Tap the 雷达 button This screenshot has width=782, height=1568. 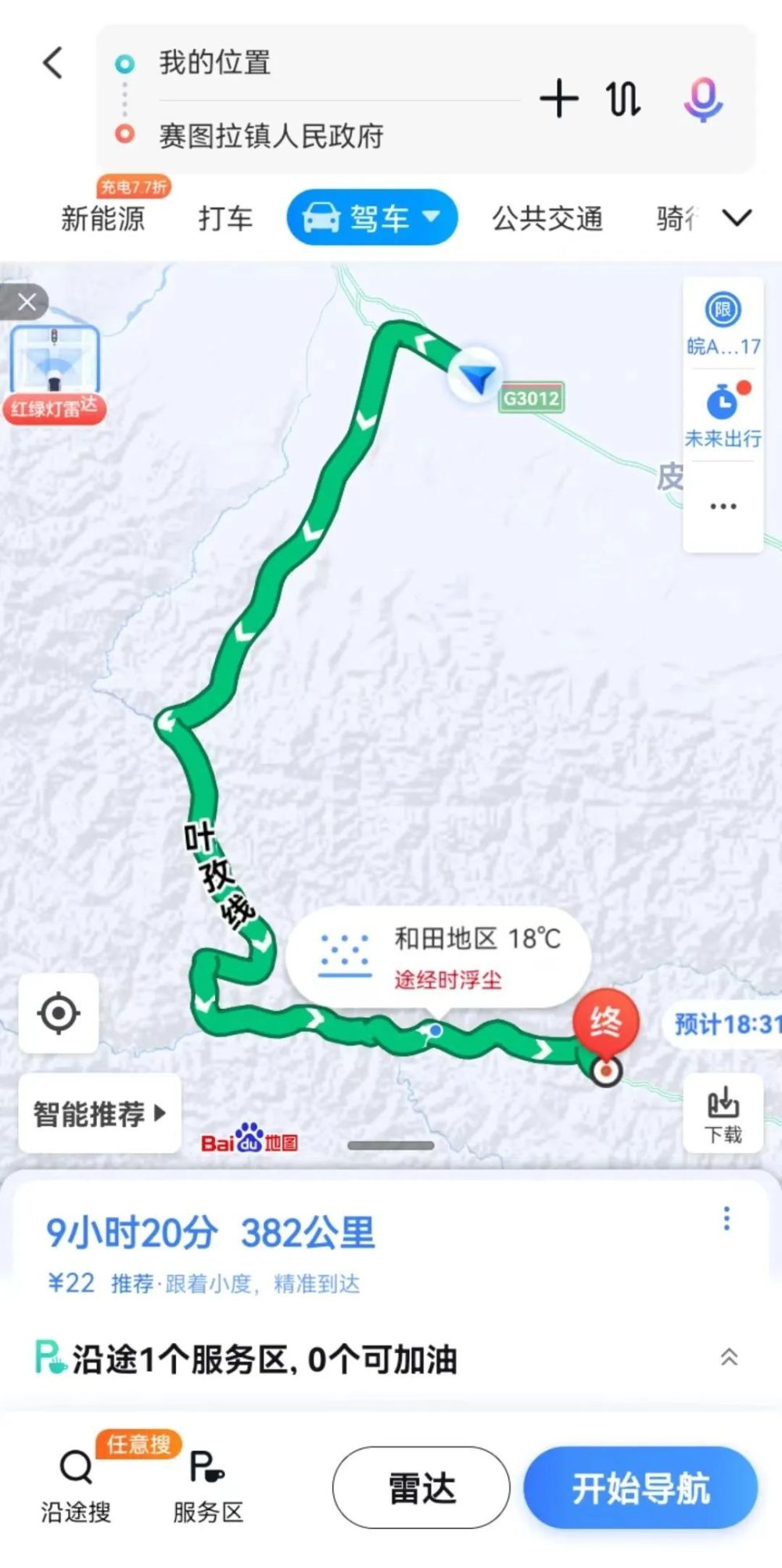421,1487
